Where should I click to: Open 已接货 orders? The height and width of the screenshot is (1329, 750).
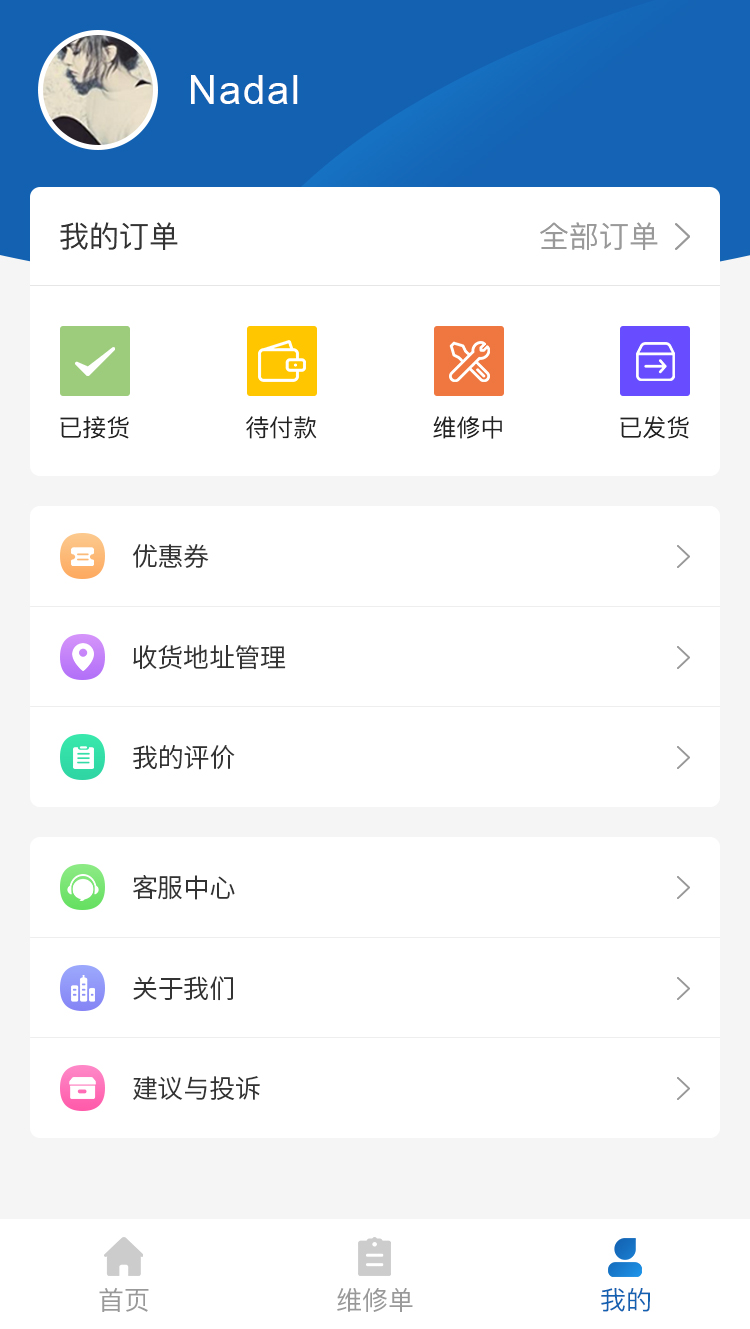click(95, 382)
